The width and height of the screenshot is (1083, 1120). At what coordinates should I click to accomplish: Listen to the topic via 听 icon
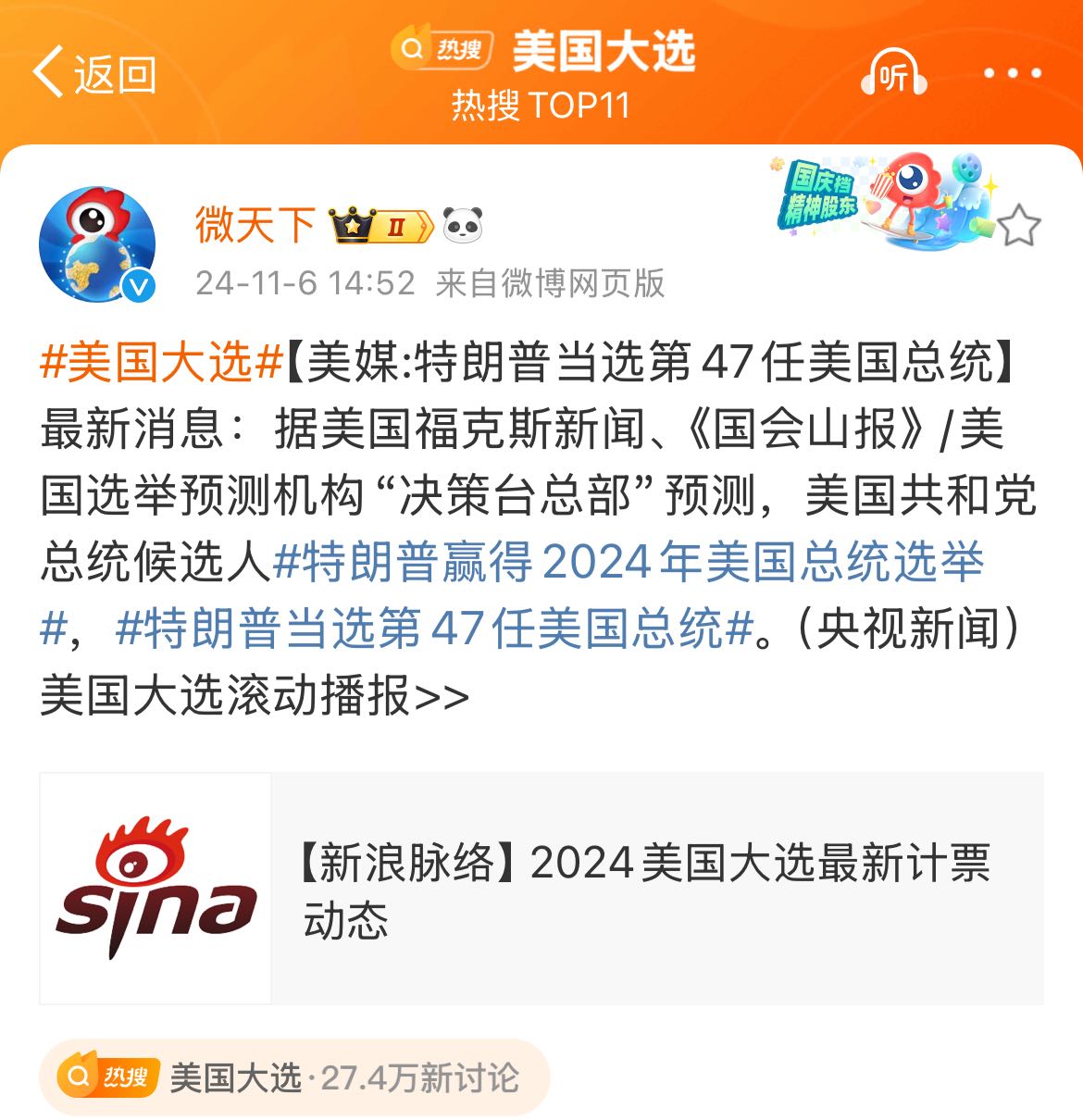(x=893, y=74)
